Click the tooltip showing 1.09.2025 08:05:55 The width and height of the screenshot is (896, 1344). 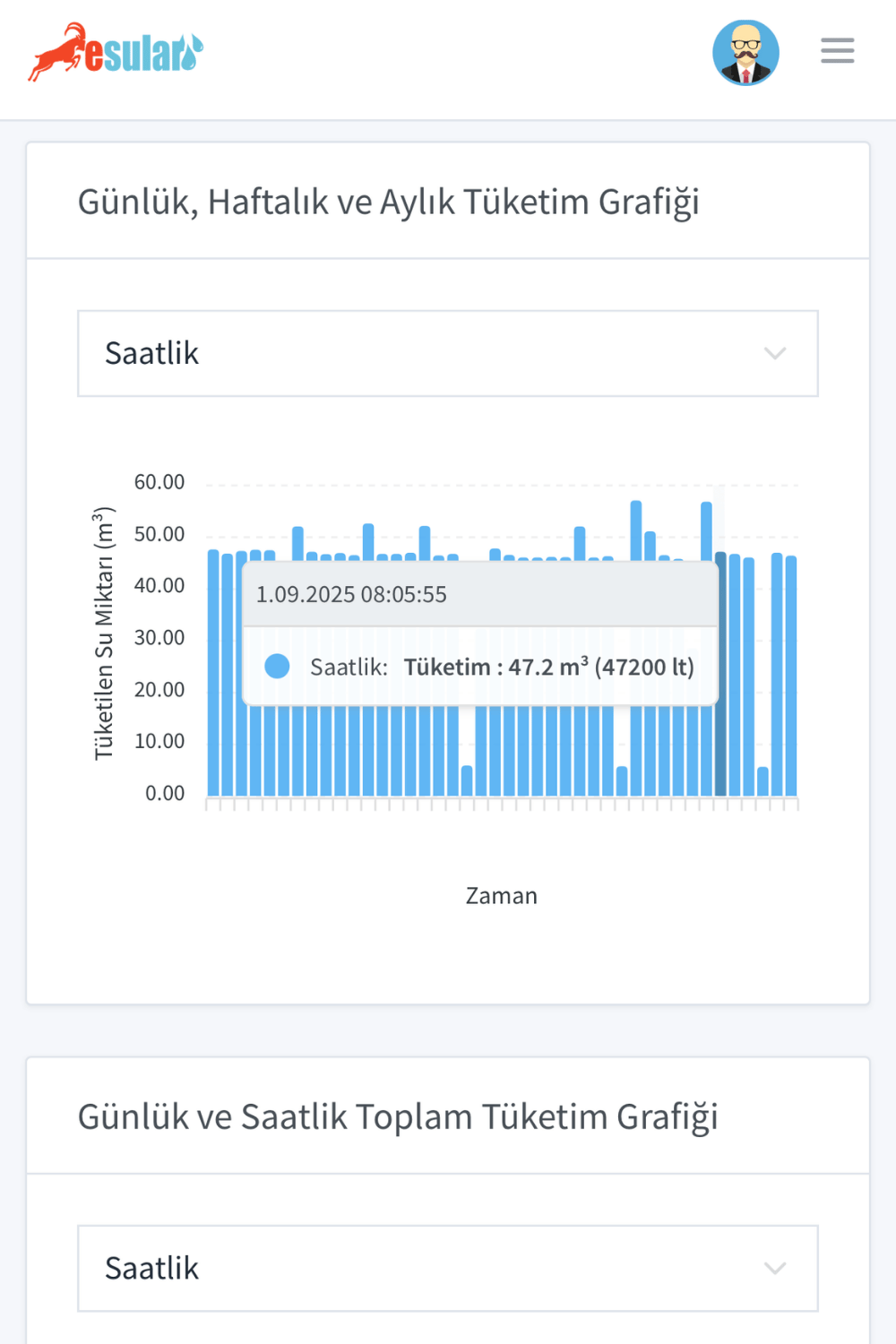pos(351,594)
